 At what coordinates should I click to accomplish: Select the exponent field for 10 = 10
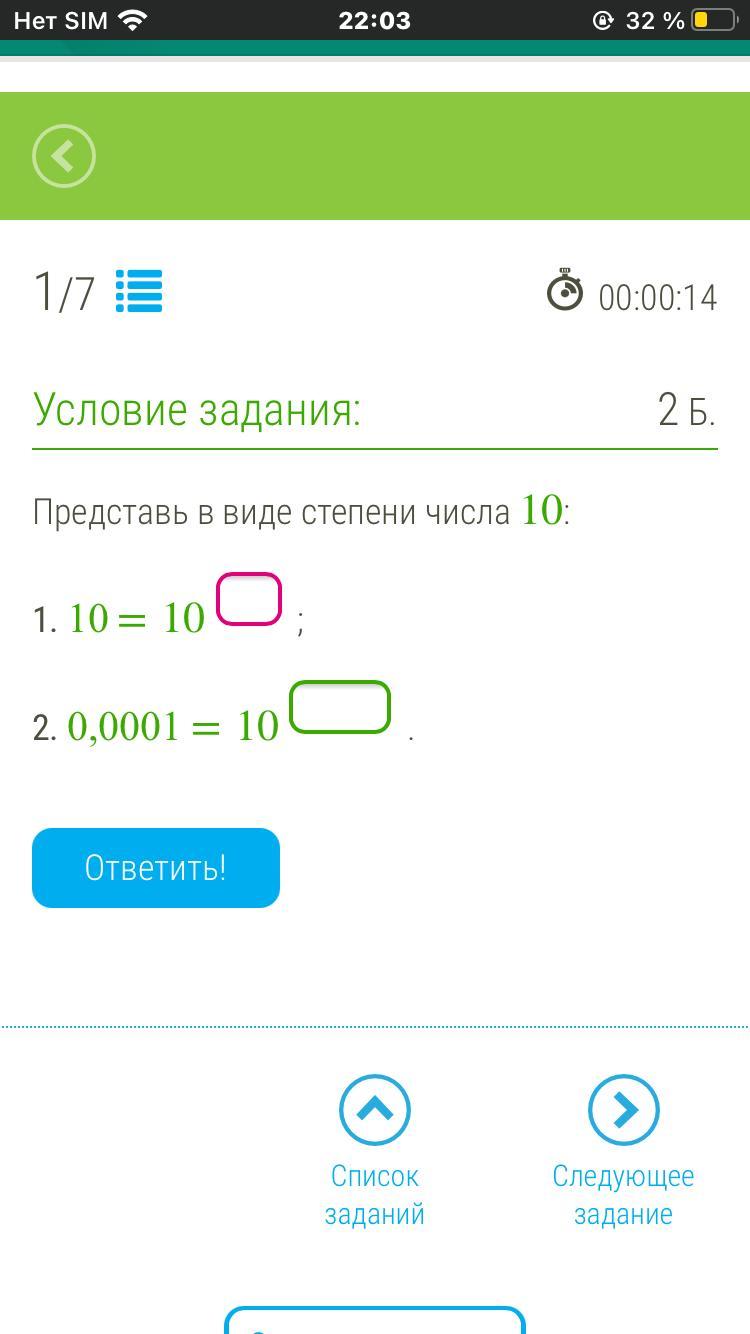(249, 599)
